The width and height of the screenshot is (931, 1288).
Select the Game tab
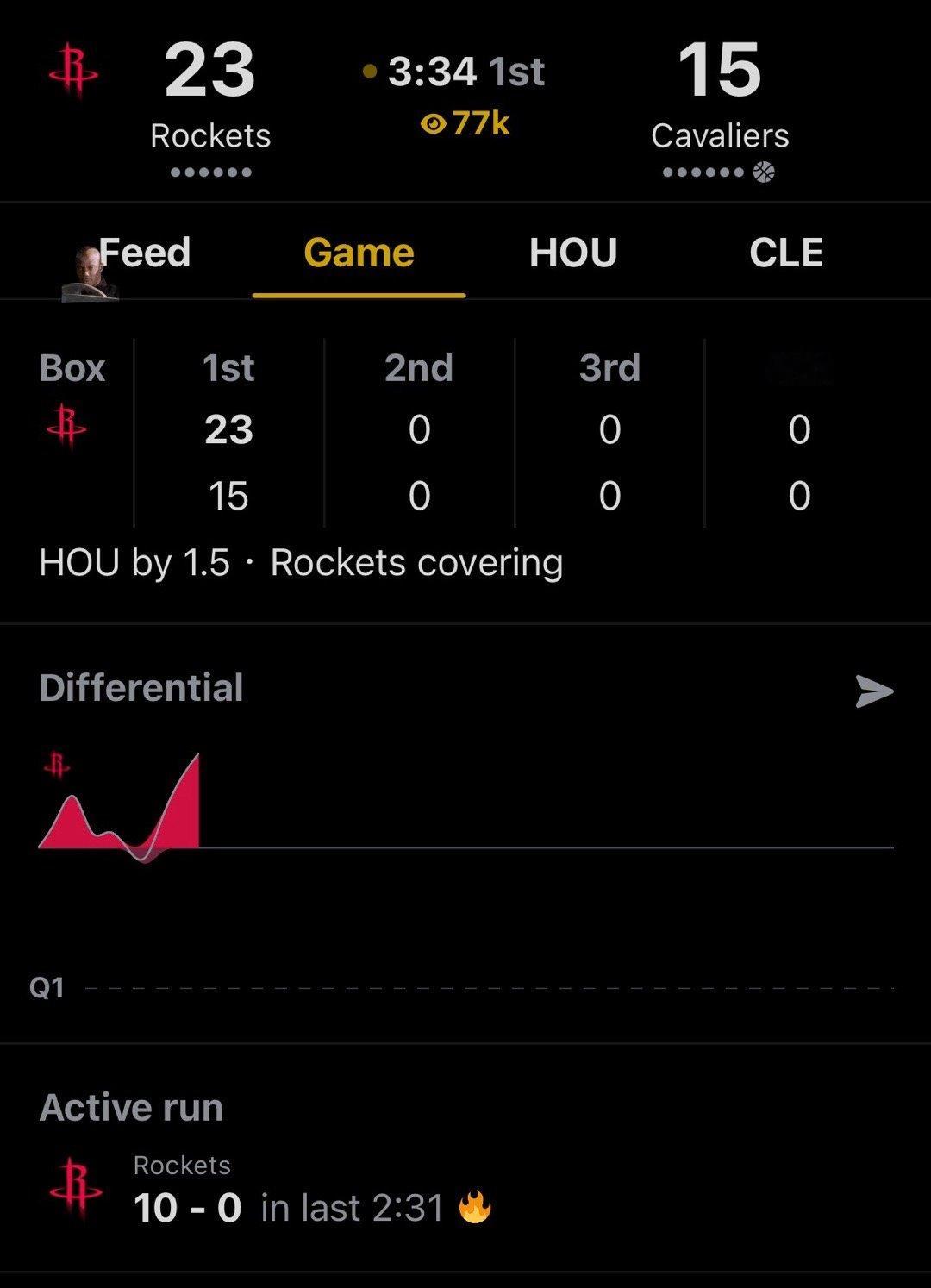click(x=359, y=253)
